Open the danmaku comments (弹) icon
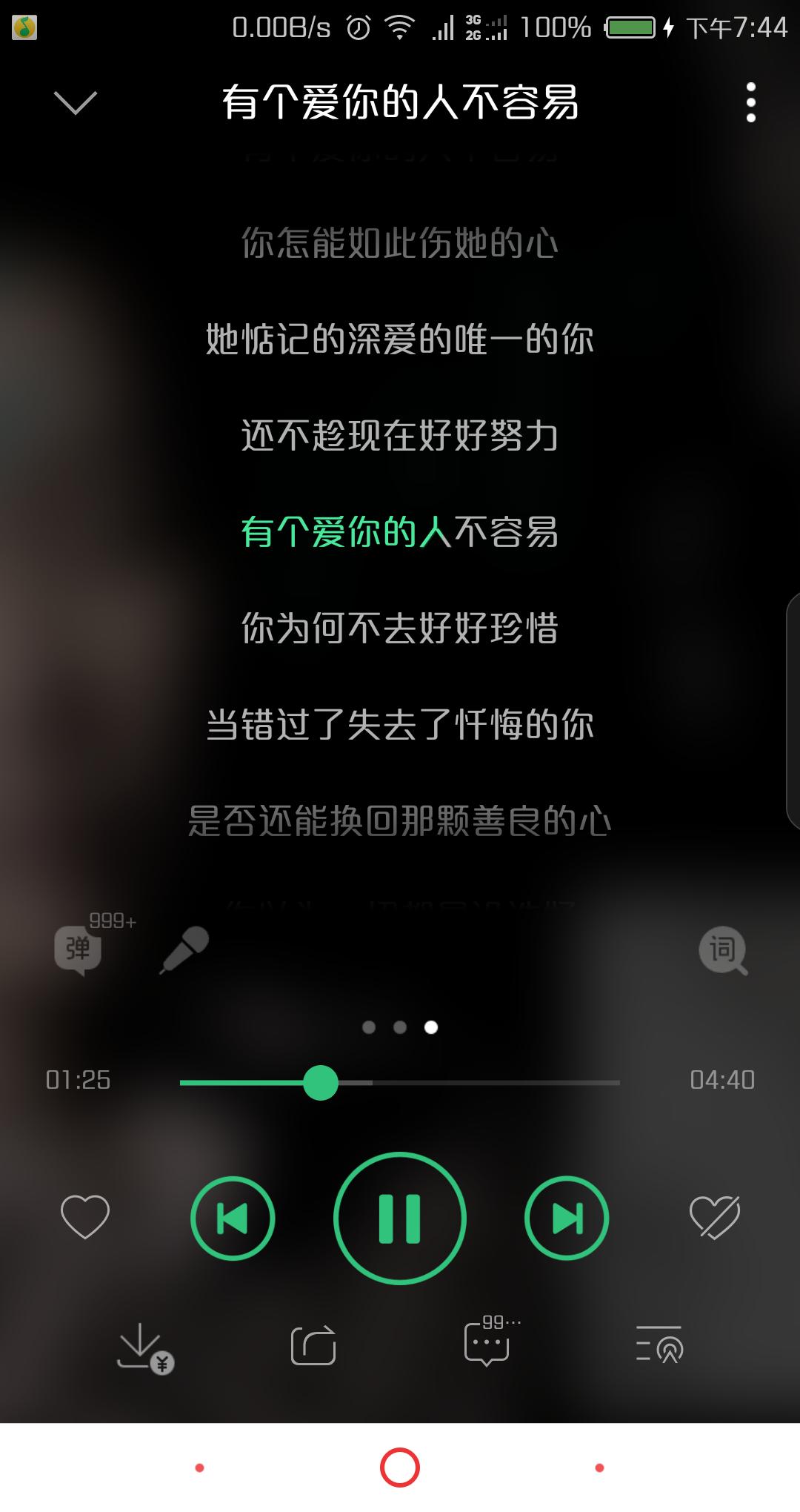Viewport: 800px width, 1512px height. click(79, 949)
